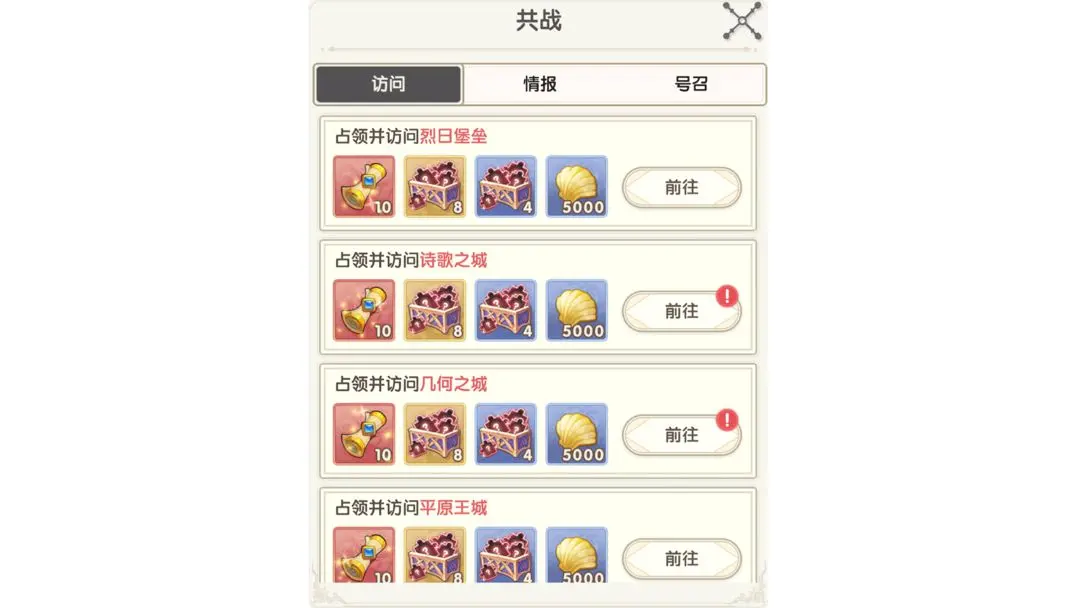Viewport: 1080px width, 608px height.
Task: View the blue chest reward for 烈日堡垒
Action: click(506, 186)
